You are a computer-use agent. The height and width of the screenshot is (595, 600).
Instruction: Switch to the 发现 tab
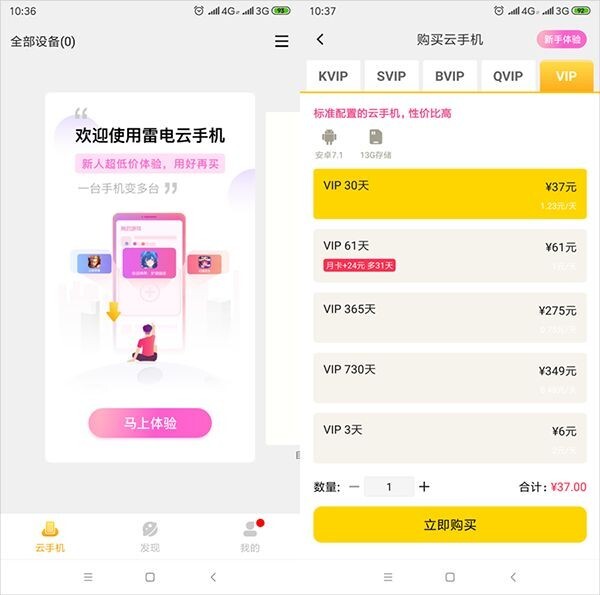tap(149, 535)
